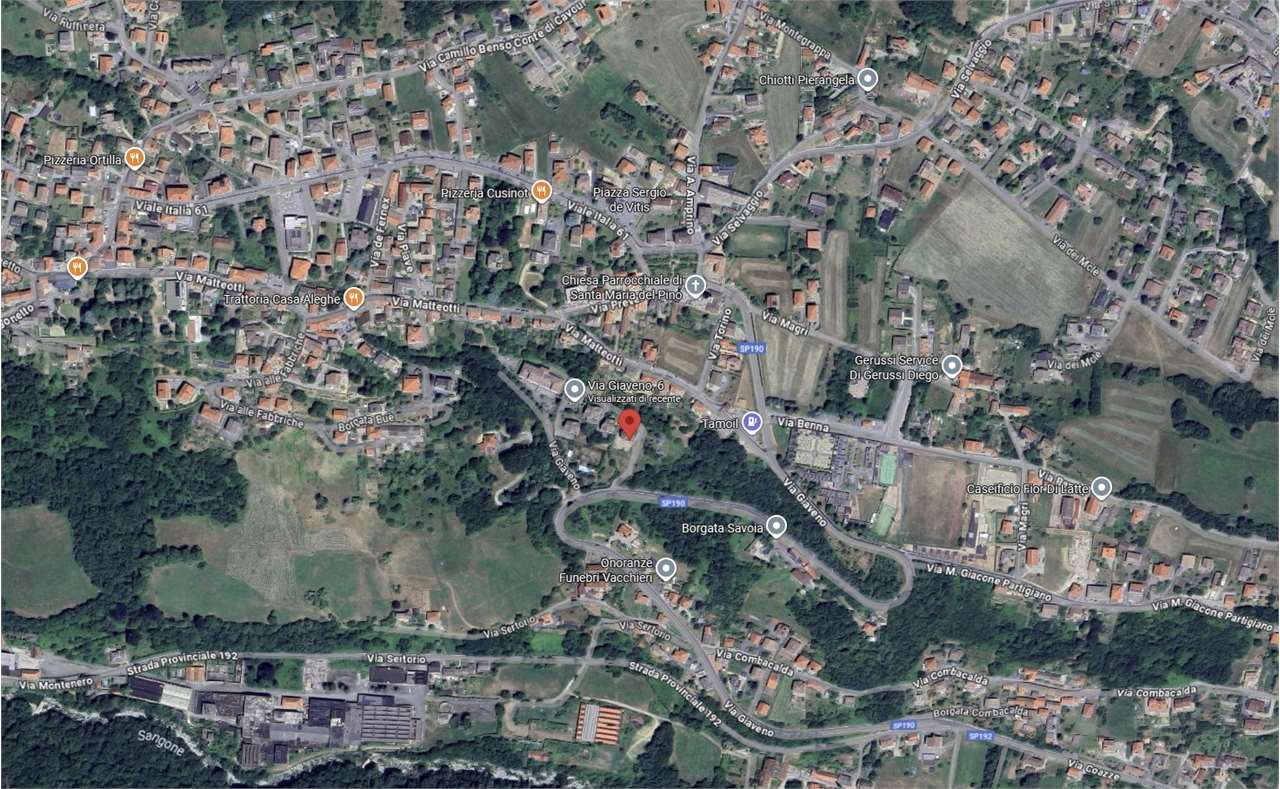Open the Onoranze Funebri Vacchieri marker
This screenshot has height=789, width=1280.
666,570
